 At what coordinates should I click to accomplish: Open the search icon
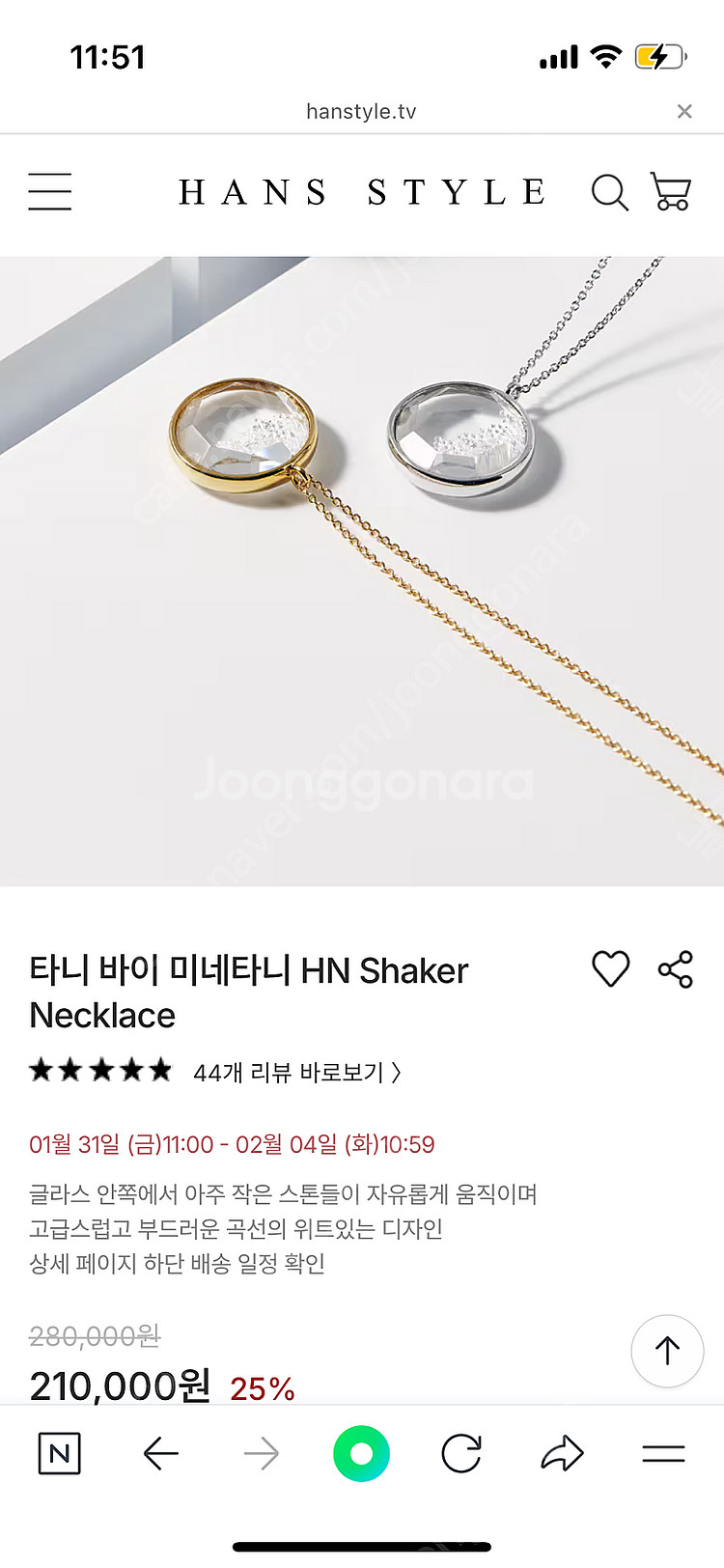coord(609,192)
